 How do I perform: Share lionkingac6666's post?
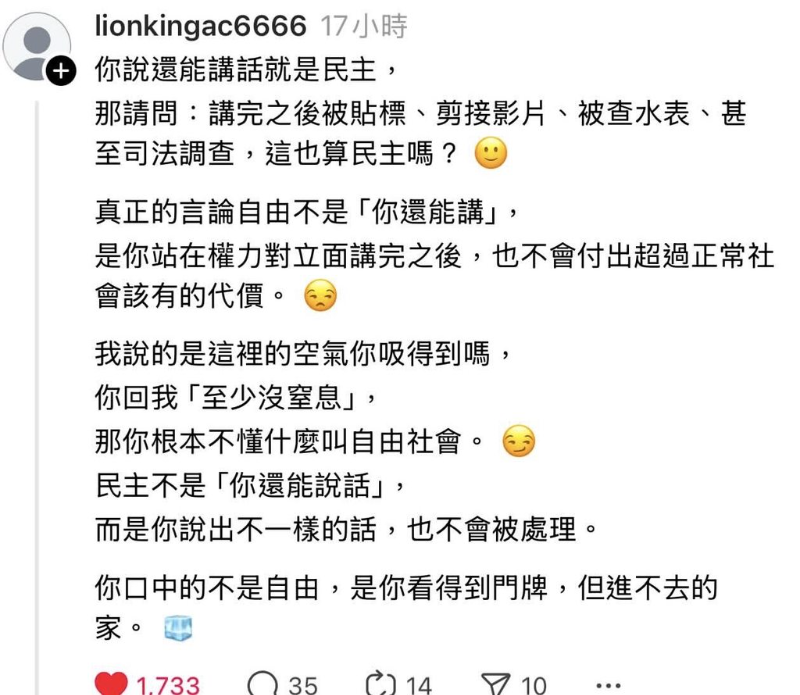[496, 685]
